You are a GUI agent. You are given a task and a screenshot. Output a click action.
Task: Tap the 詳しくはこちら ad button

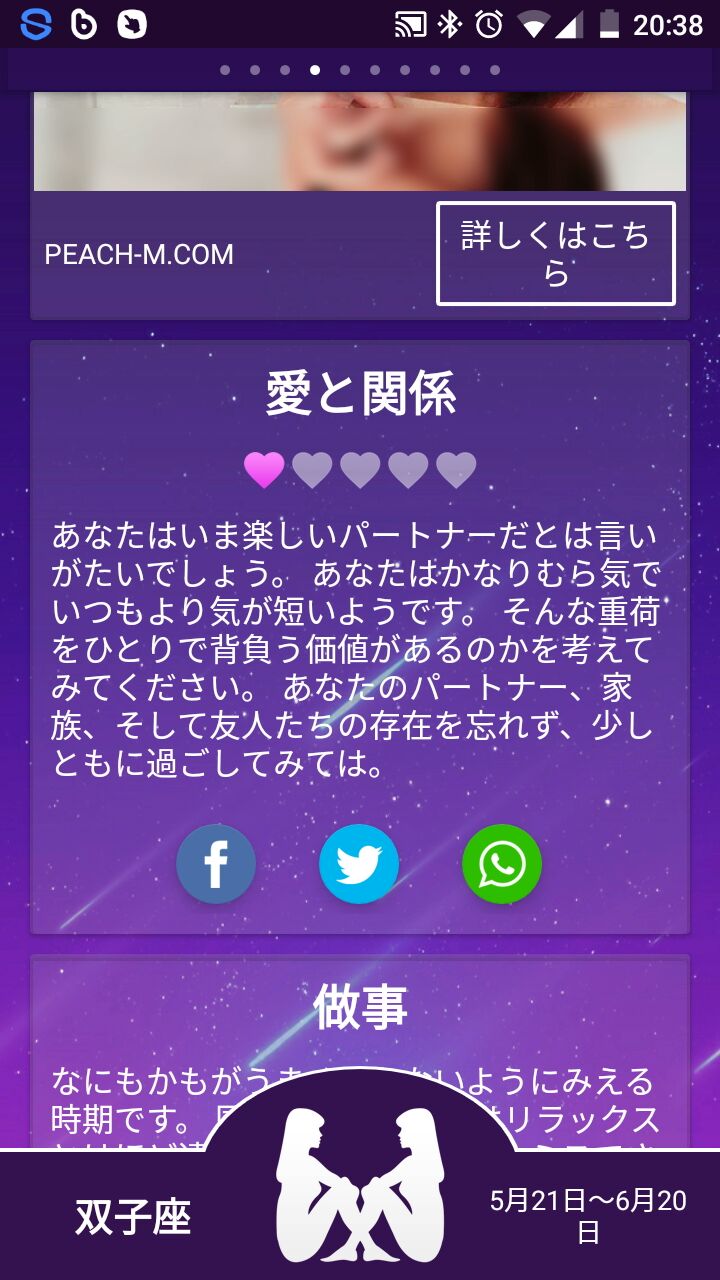coord(555,253)
